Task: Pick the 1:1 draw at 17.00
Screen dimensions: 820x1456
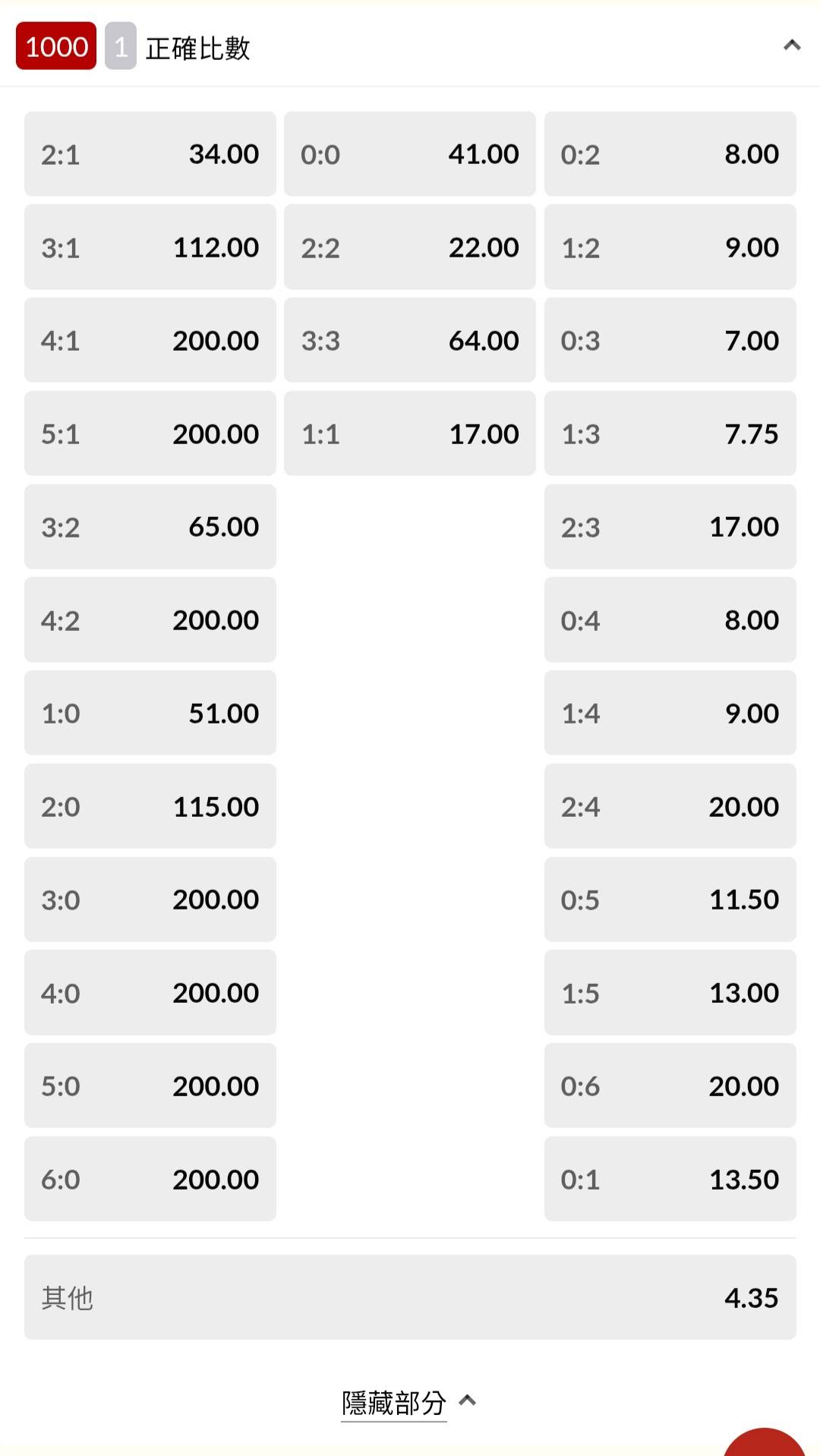Action: (x=410, y=433)
